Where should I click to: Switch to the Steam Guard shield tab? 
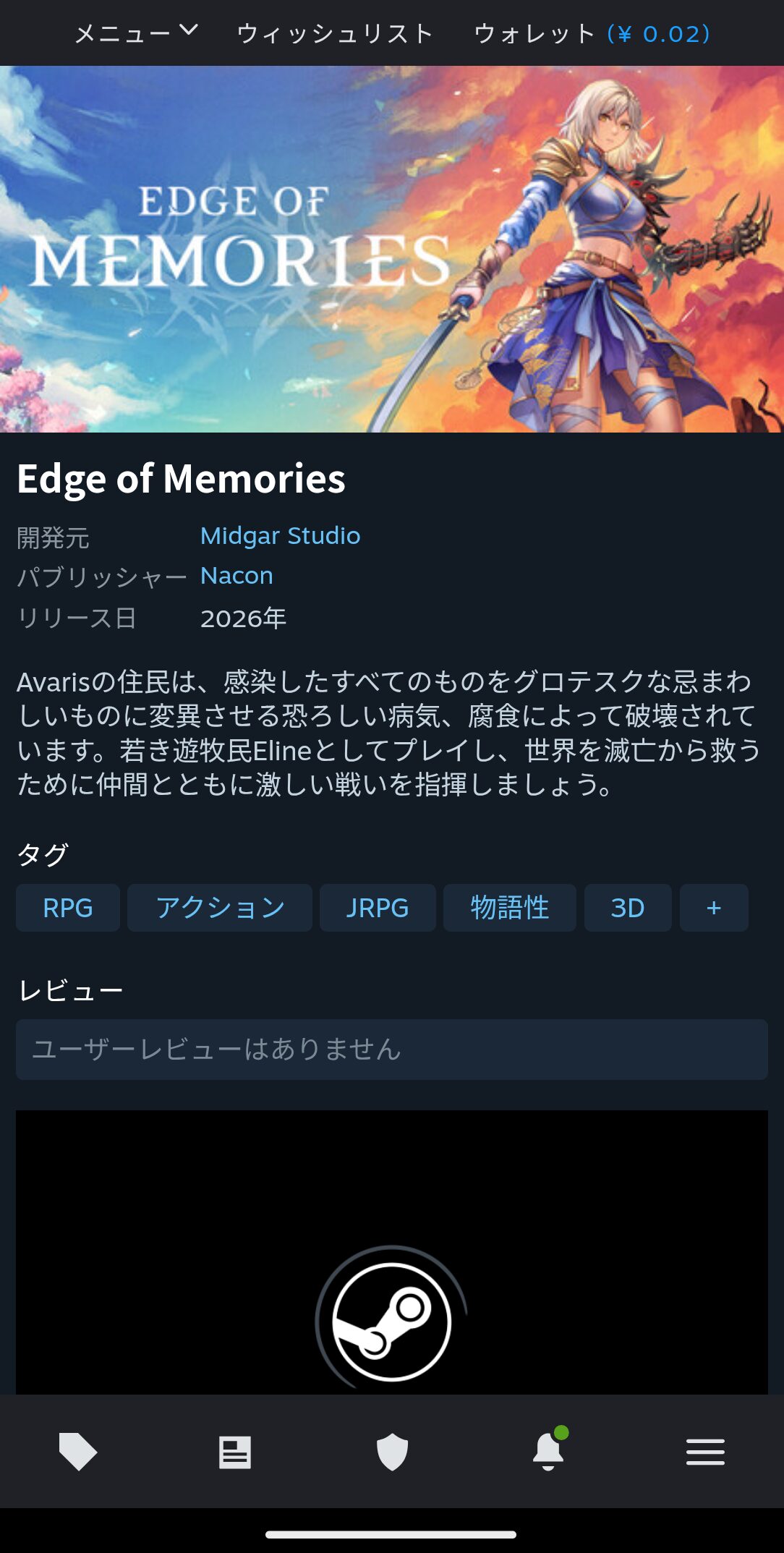[x=392, y=1452]
